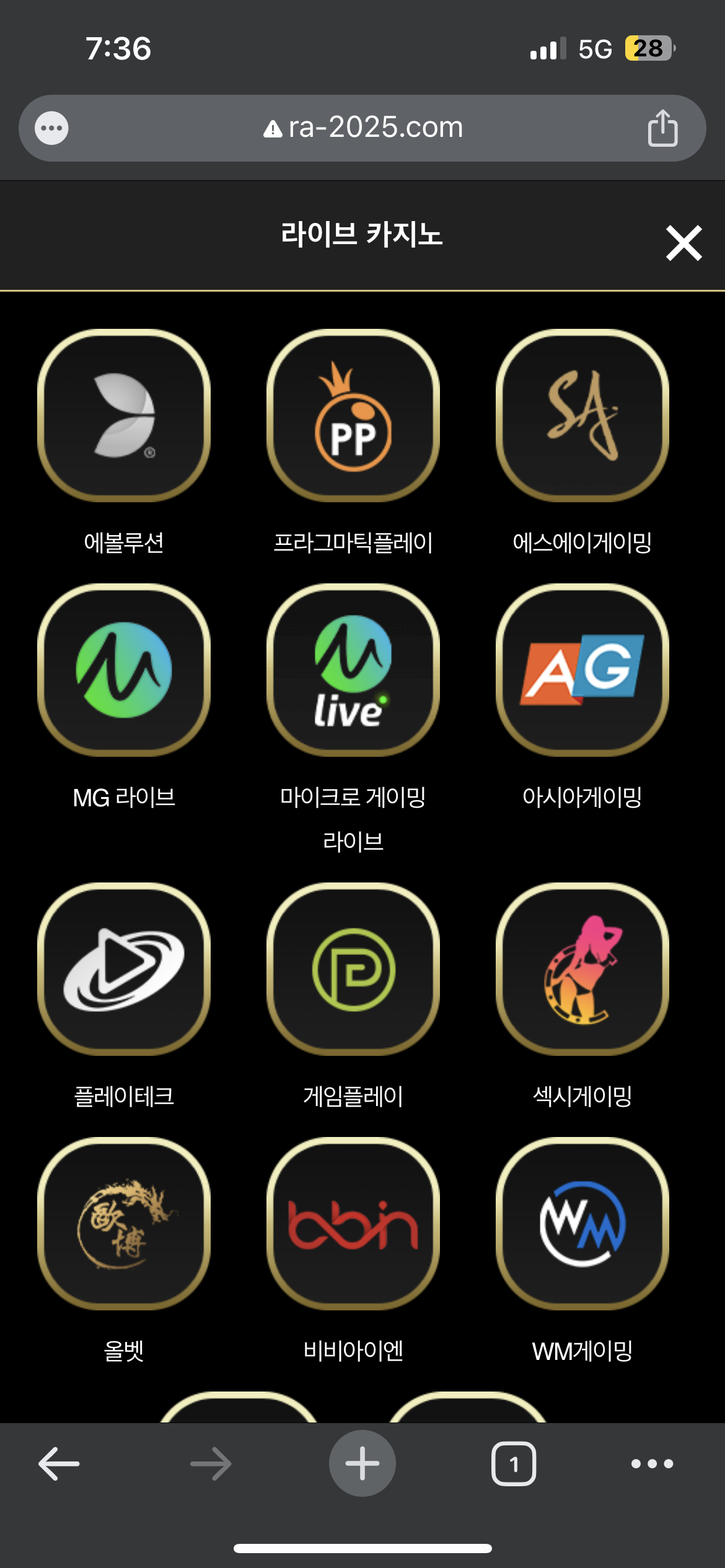This screenshot has width=725, height=1568.
Task: Open 마이크로 게이밍 라이브
Action: pyautogui.click(x=353, y=670)
